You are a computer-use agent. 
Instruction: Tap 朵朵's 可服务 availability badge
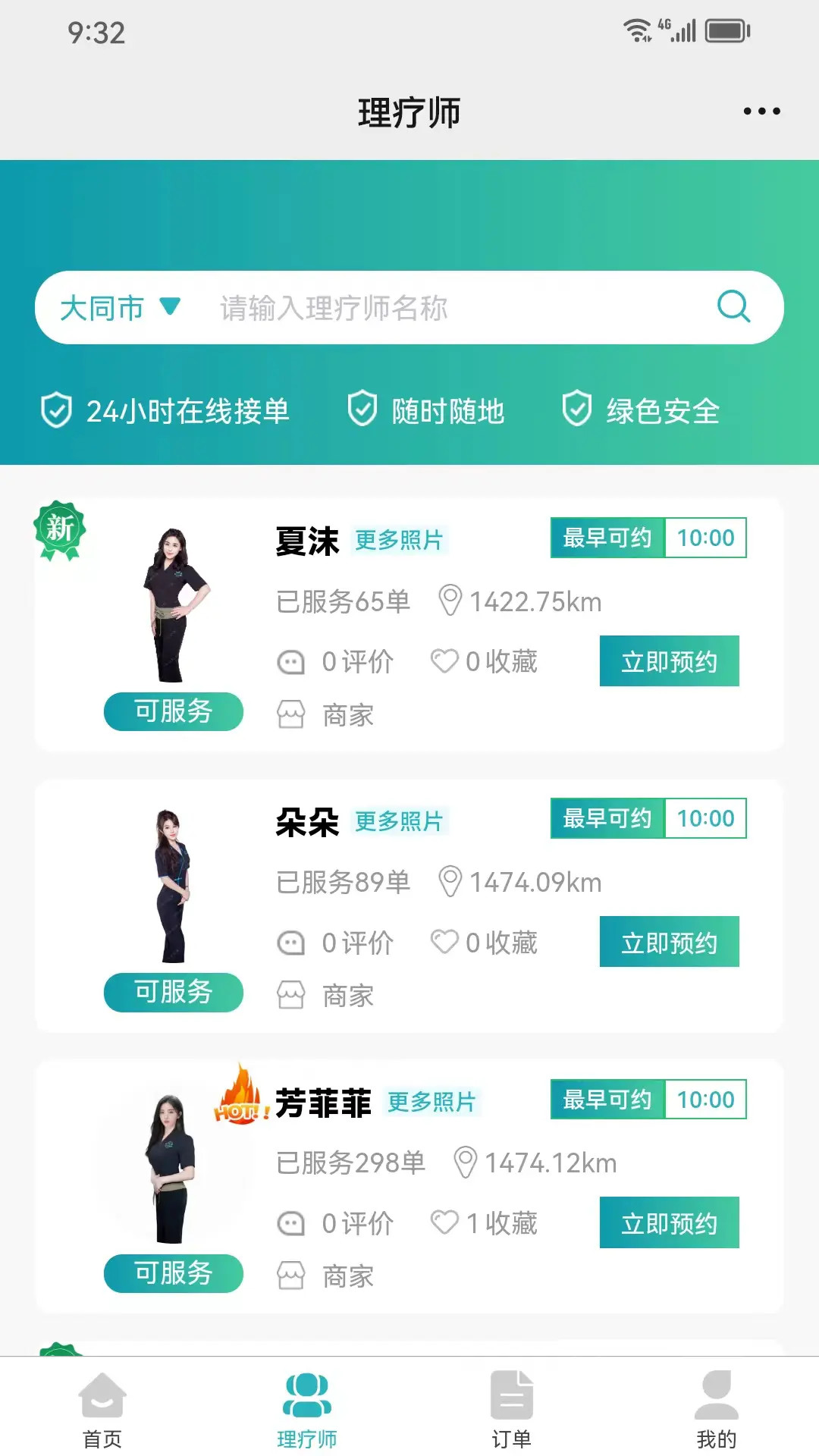pyautogui.click(x=173, y=992)
